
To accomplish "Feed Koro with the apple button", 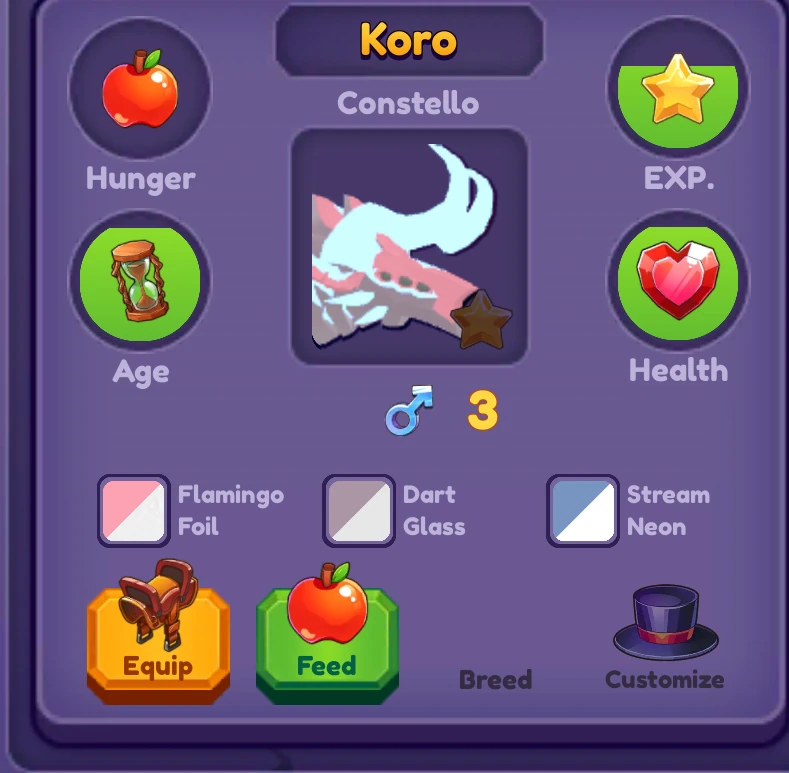I will pos(327,640).
